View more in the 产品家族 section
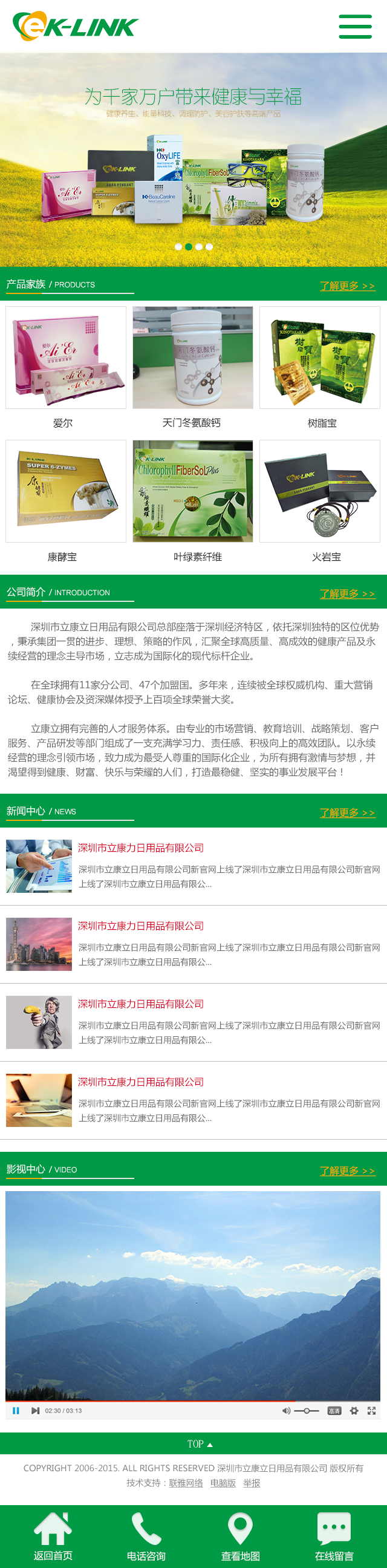 (348, 286)
